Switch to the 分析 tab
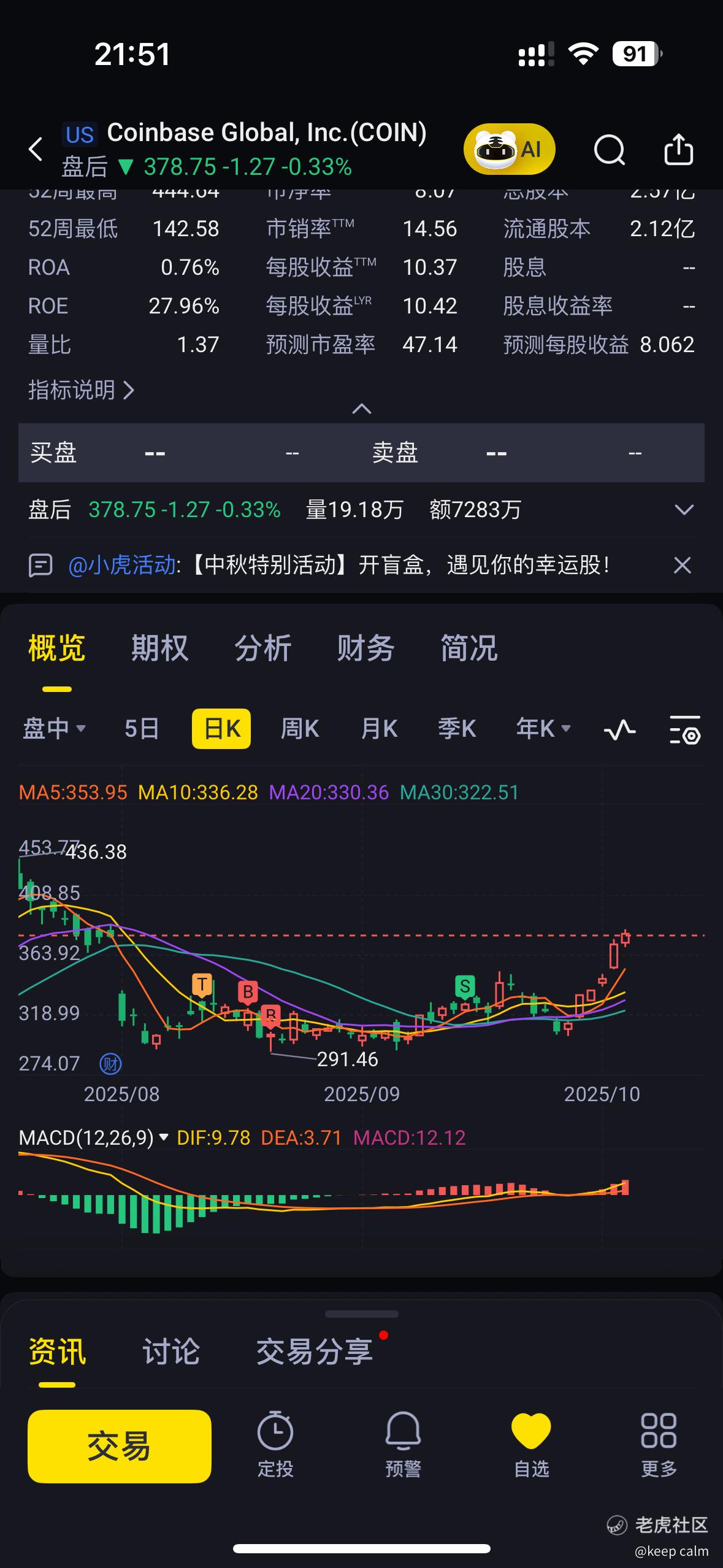The height and width of the screenshot is (1568, 723). (x=262, y=648)
